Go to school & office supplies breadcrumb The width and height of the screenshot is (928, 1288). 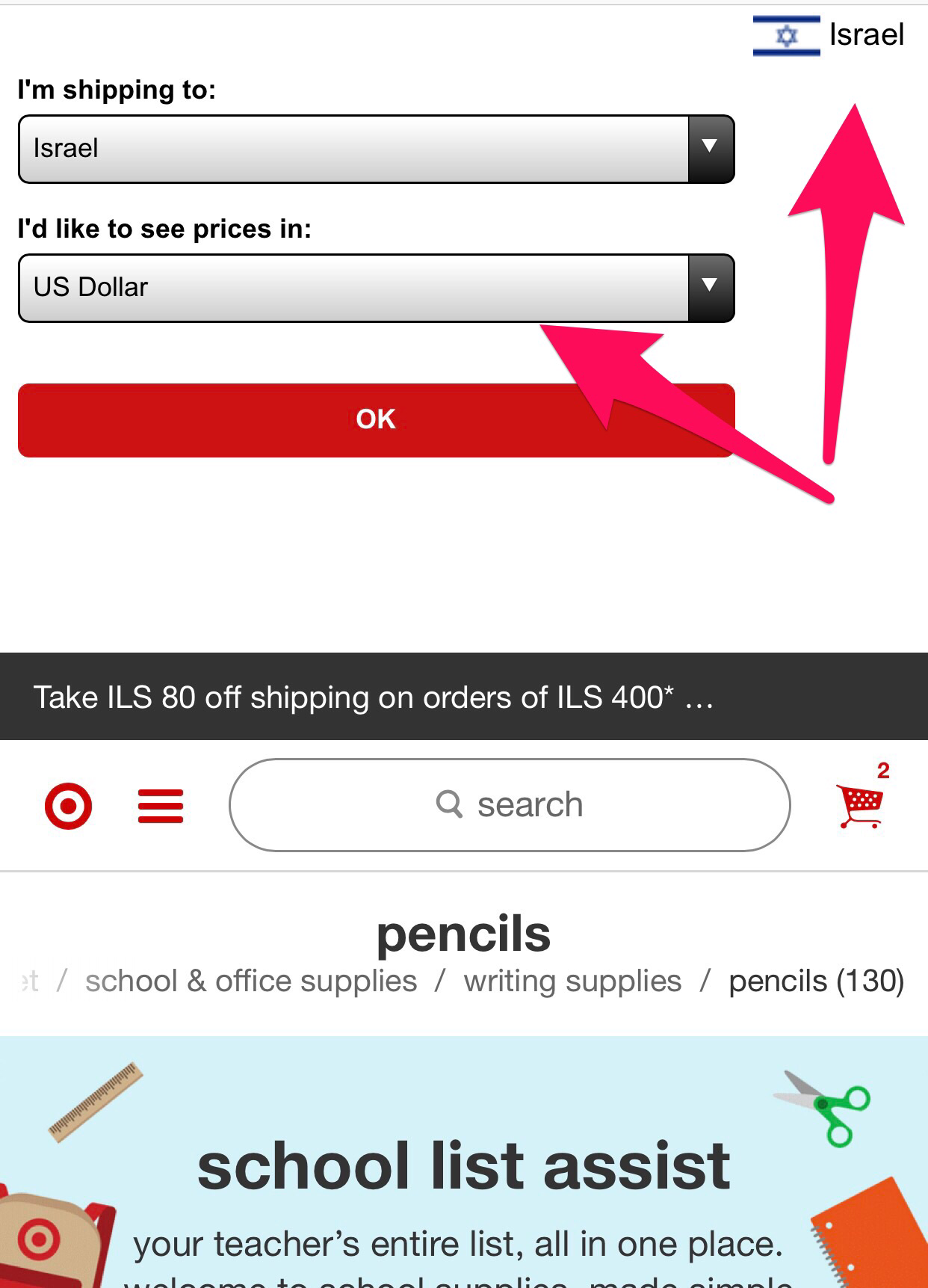[x=251, y=981]
